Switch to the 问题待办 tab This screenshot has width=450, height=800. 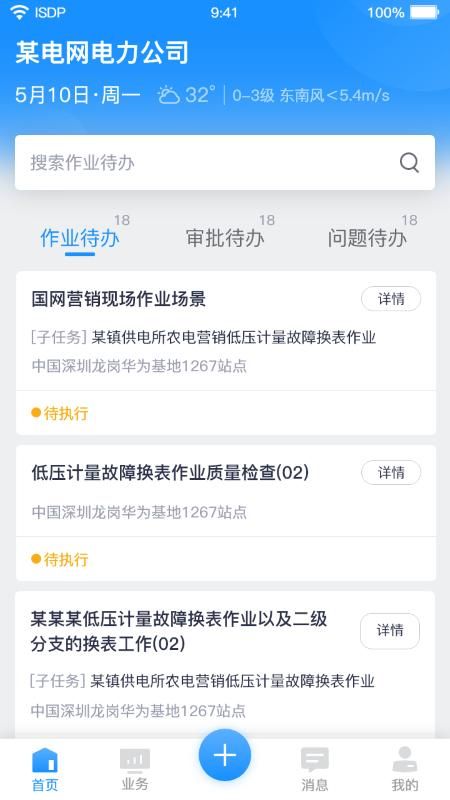[x=367, y=238]
